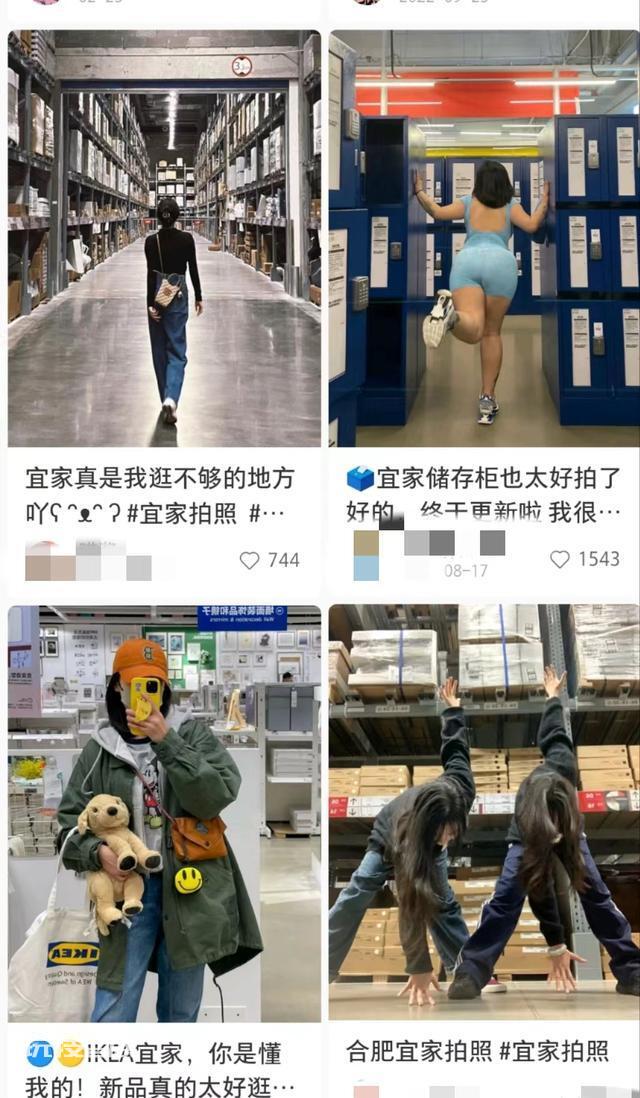Open the post 宜家储存柜也太好拍了
The height and width of the screenshot is (1098, 640).
point(484,238)
